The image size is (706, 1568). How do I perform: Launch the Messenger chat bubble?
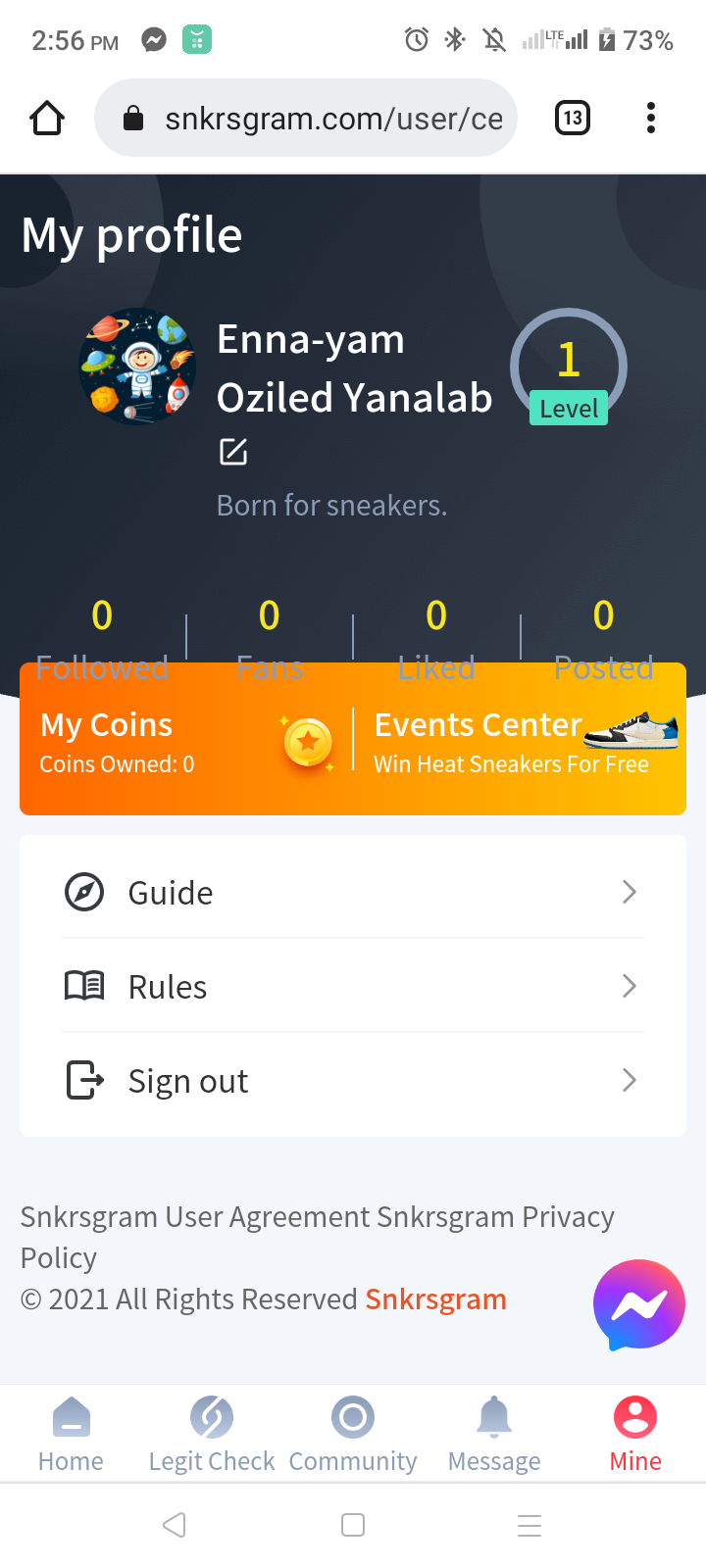[639, 1304]
